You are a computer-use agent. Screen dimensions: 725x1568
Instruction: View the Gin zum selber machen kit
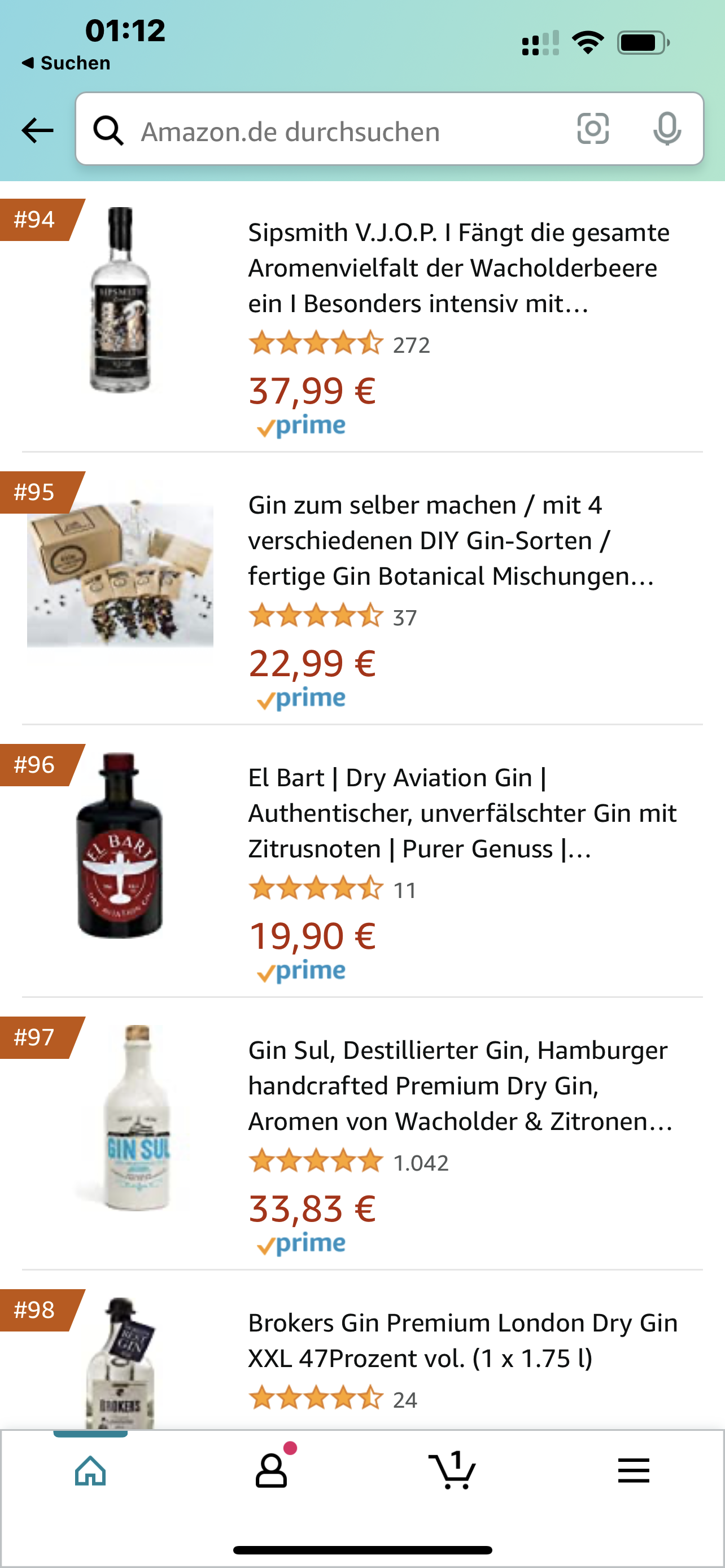tap(451, 541)
